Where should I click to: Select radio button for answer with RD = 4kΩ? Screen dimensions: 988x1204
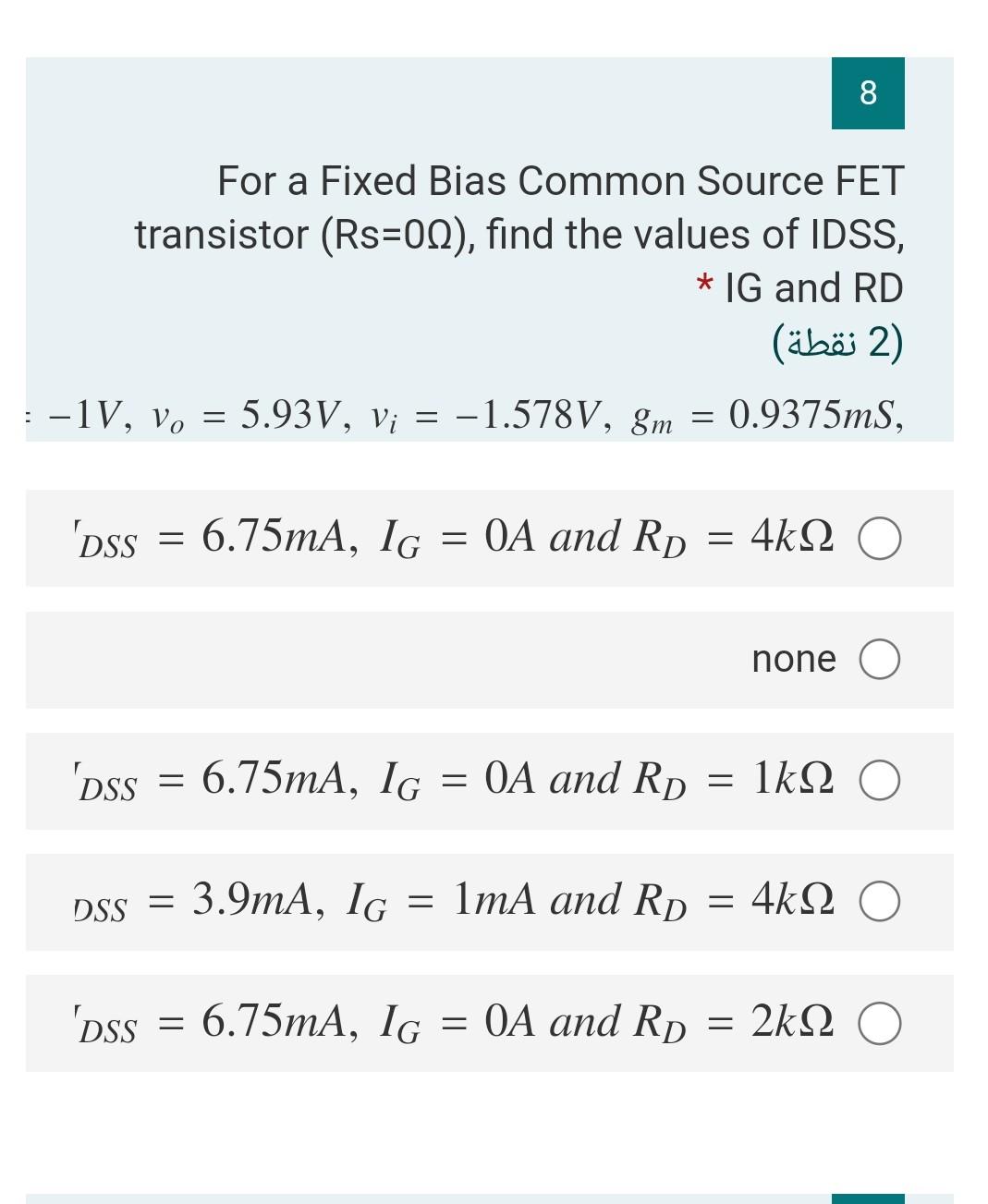pyautogui.click(x=881, y=538)
